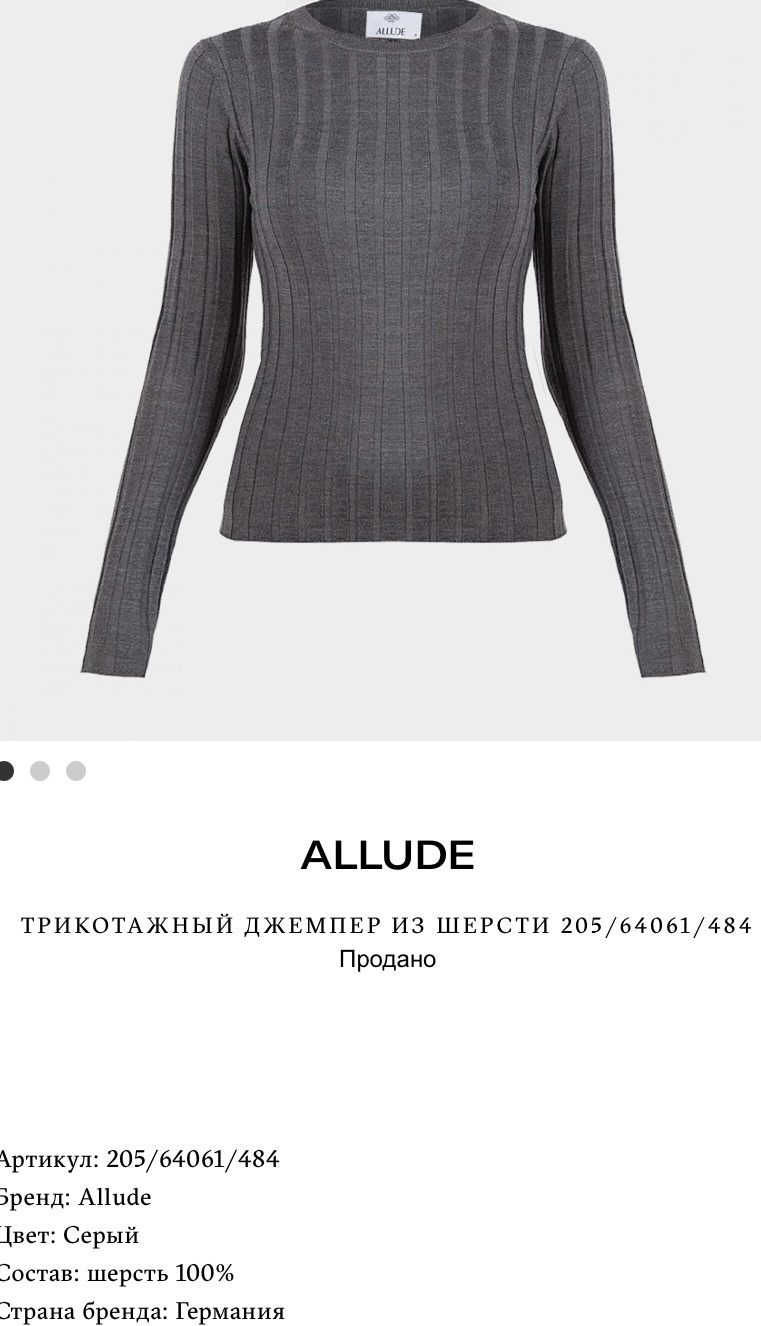Screen dimensions: 761x1326
Task: Select the first carousel indicator dot
Action: click(8, 770)
